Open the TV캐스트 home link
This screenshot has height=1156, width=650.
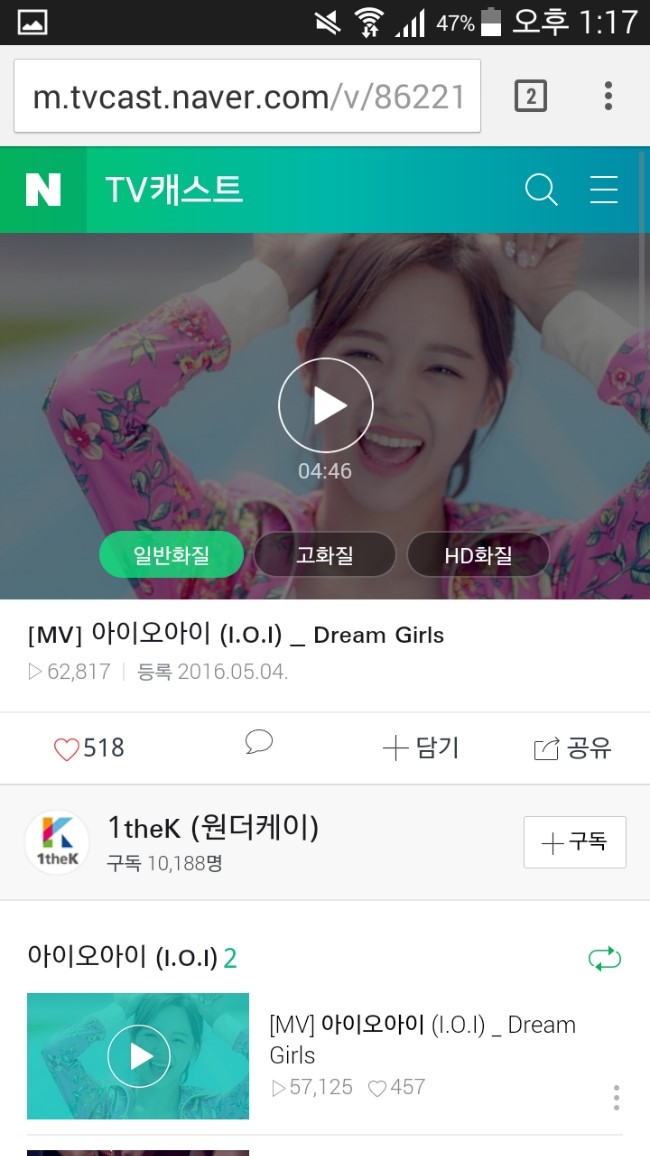point(174,189)
